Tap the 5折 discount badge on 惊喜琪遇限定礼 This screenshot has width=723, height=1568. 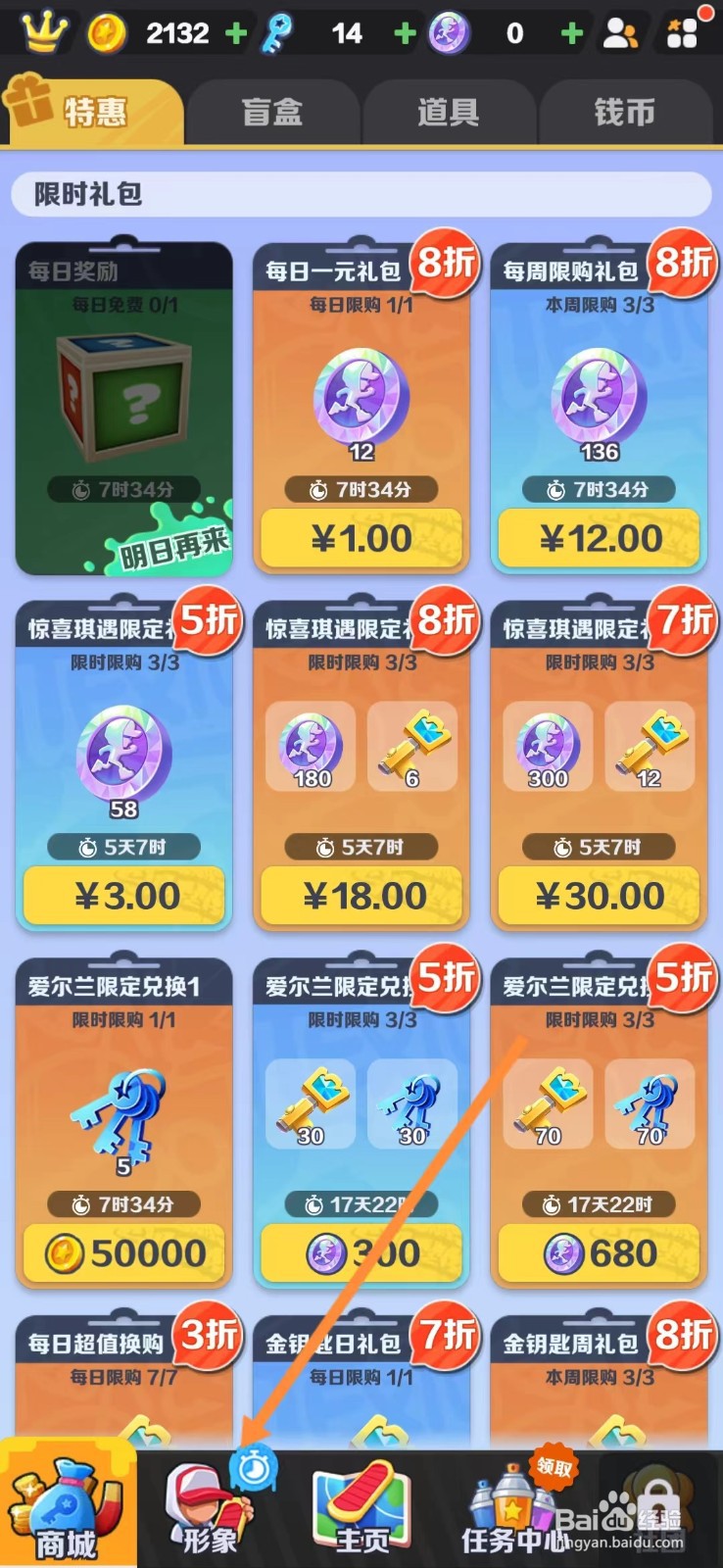[207, 621]
